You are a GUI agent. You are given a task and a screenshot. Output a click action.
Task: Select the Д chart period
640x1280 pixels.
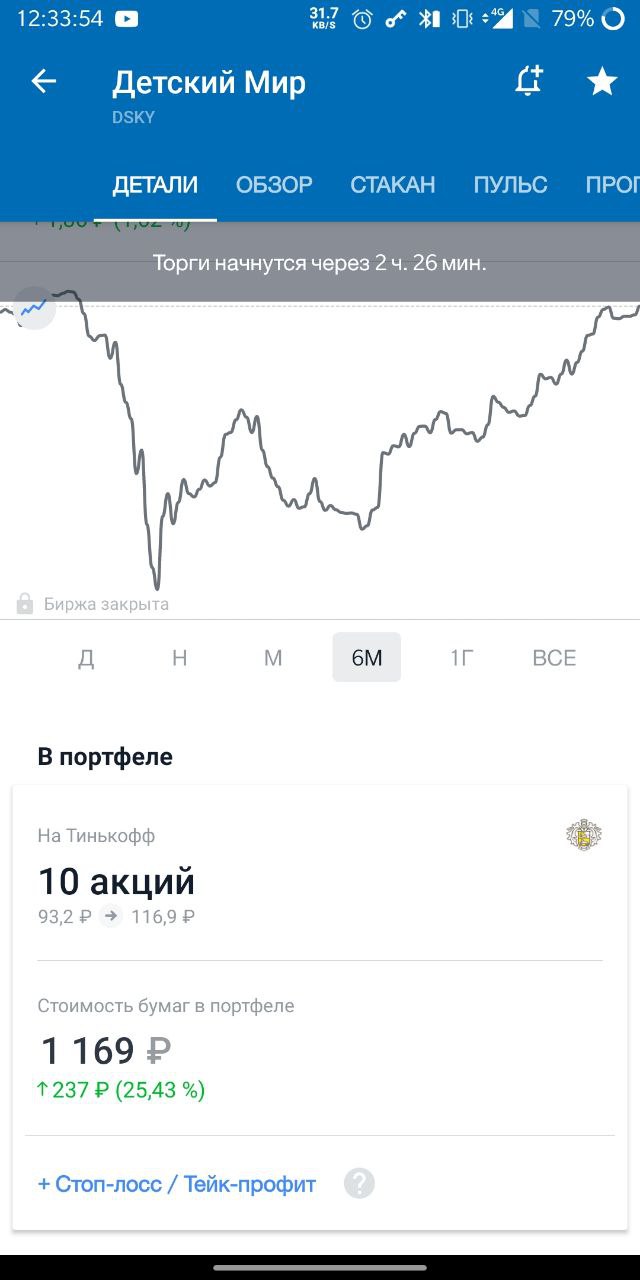[87, 658]
